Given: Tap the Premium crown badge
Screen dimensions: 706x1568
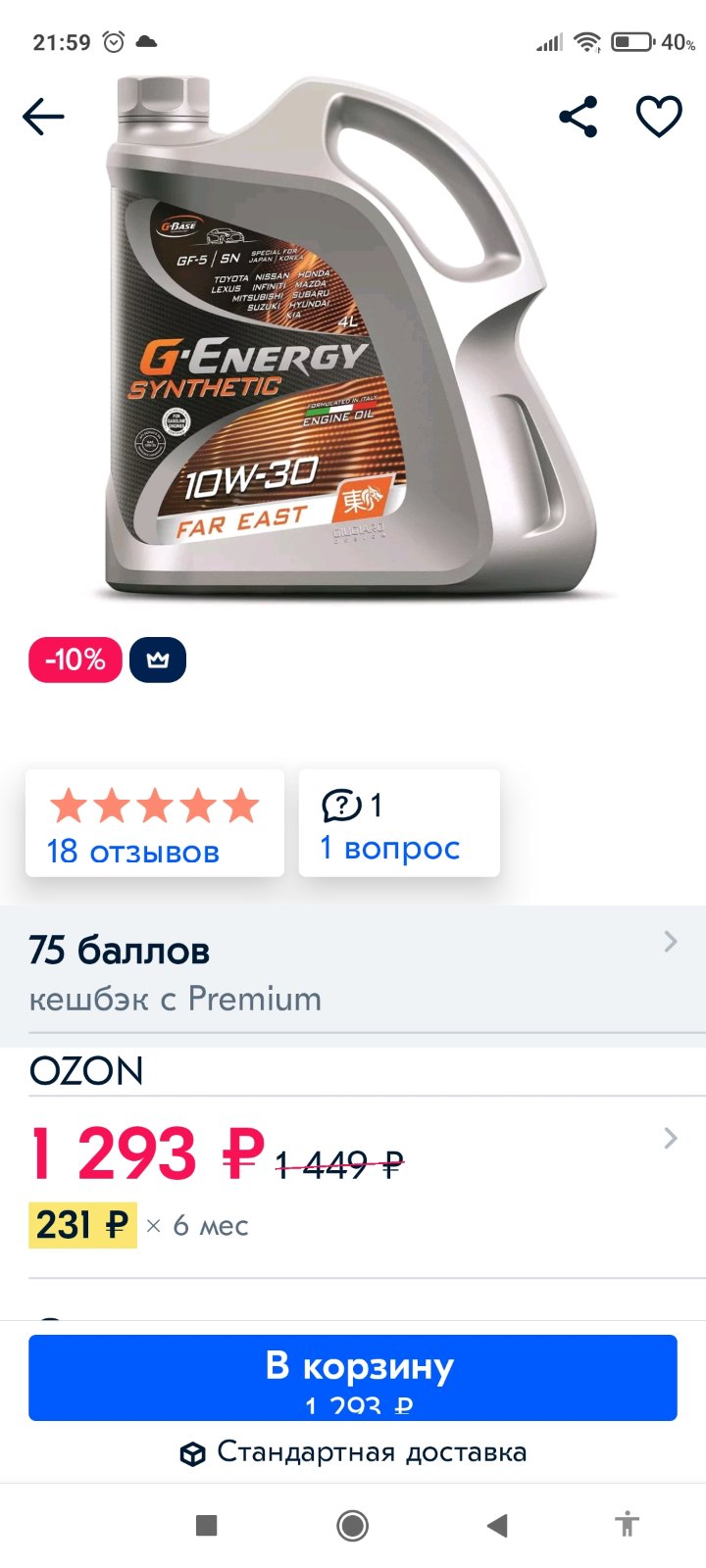Looking at the screenshot, I should click(x=158, y=660).
